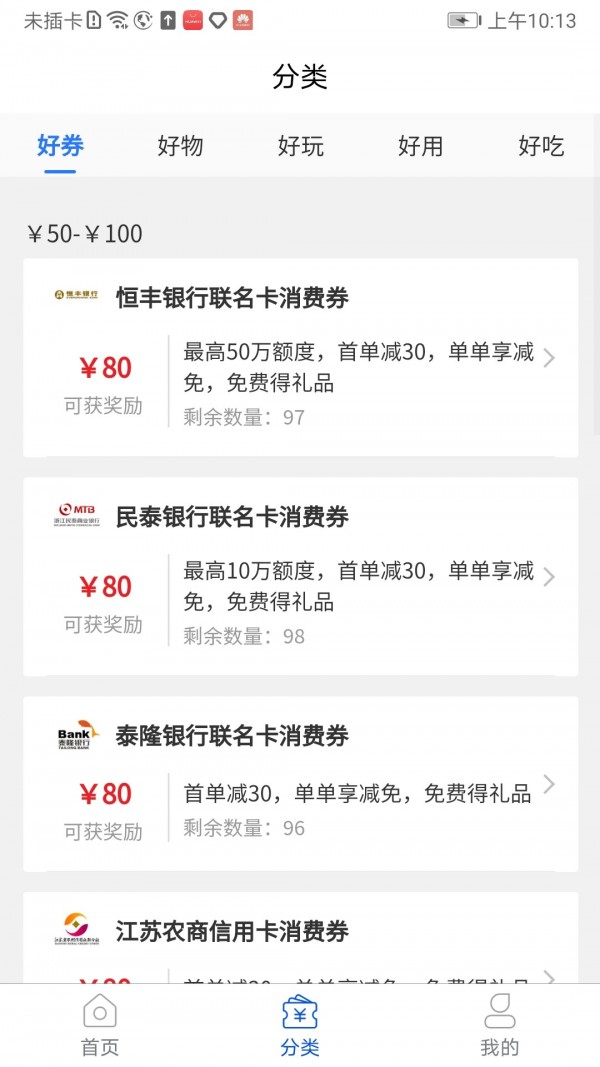Tap 分类 in the bottom navigation
Viewport: 600px width, 1067px height.
point(300,1025)
